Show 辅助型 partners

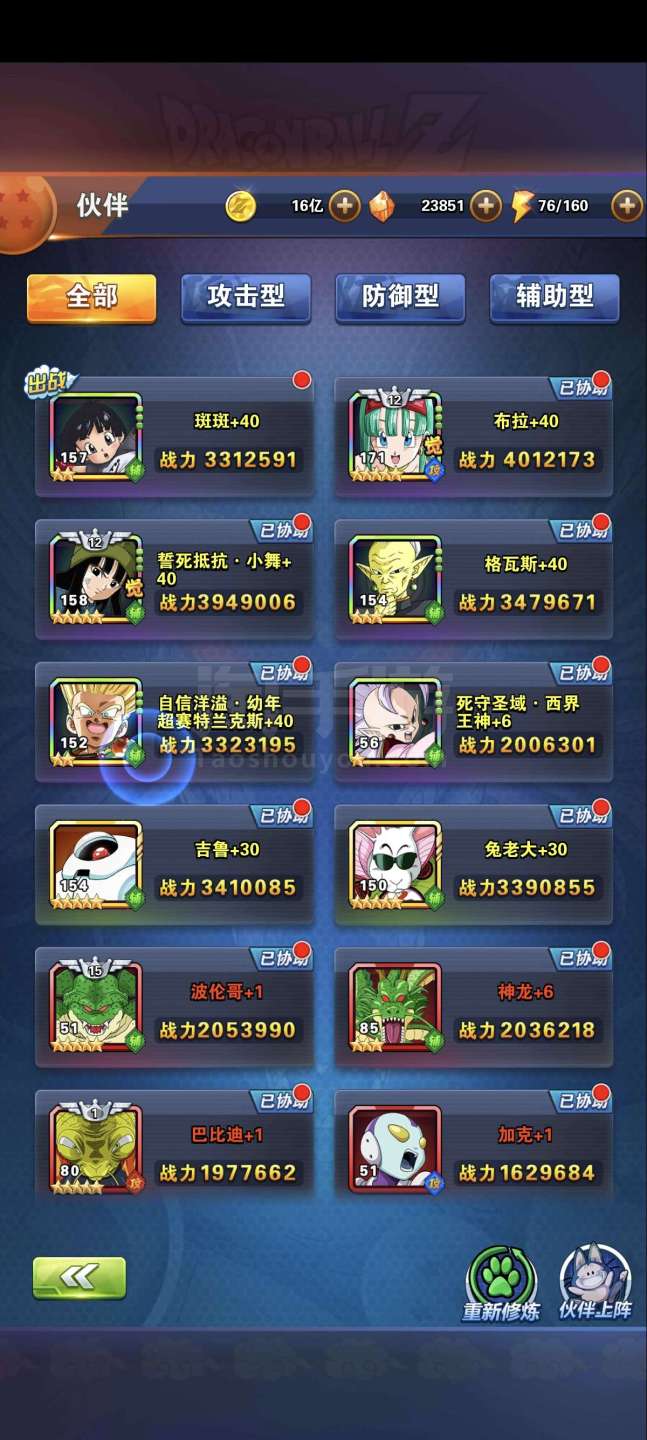[x=554, y=297]
